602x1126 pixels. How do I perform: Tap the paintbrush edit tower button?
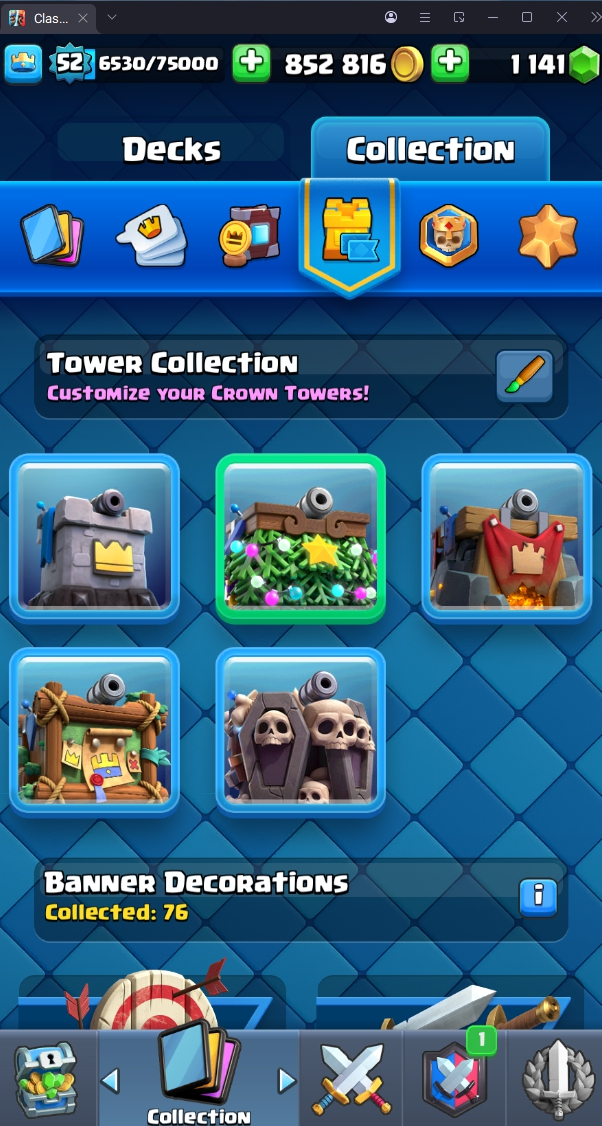[x=524, y=376]
